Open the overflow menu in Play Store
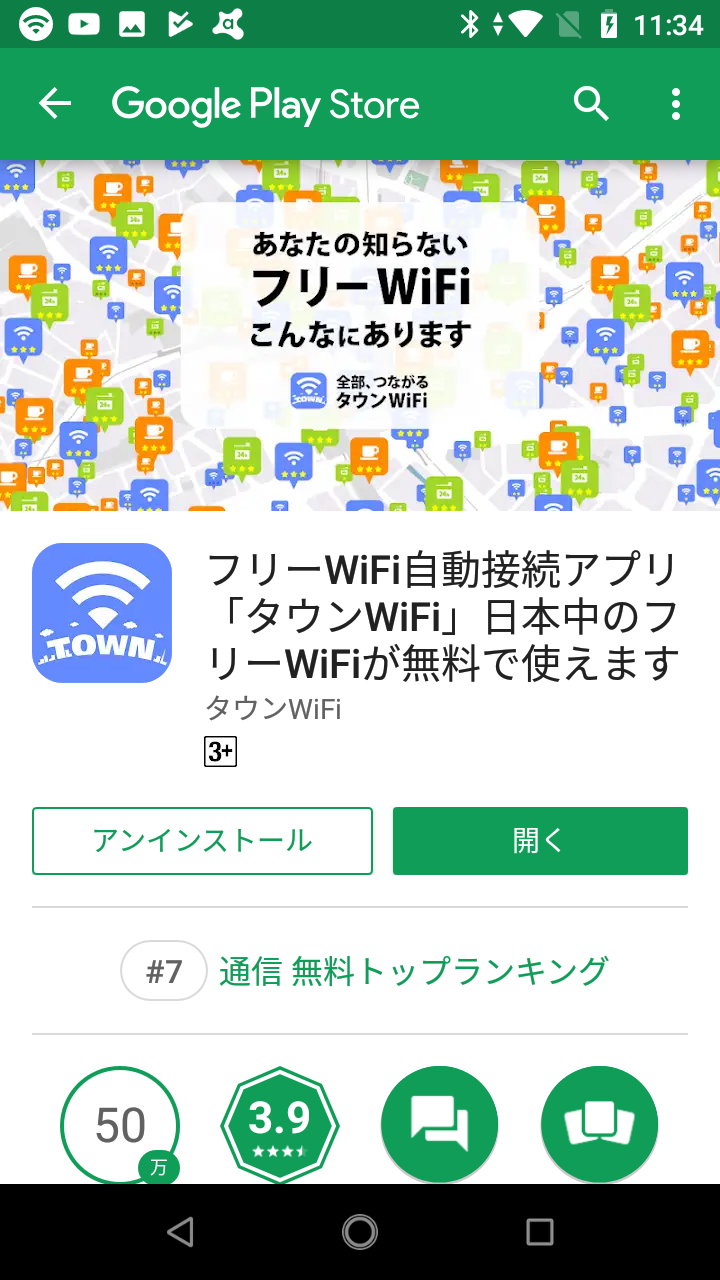This screenshot has height=1280, width=720. click(675, 103)
